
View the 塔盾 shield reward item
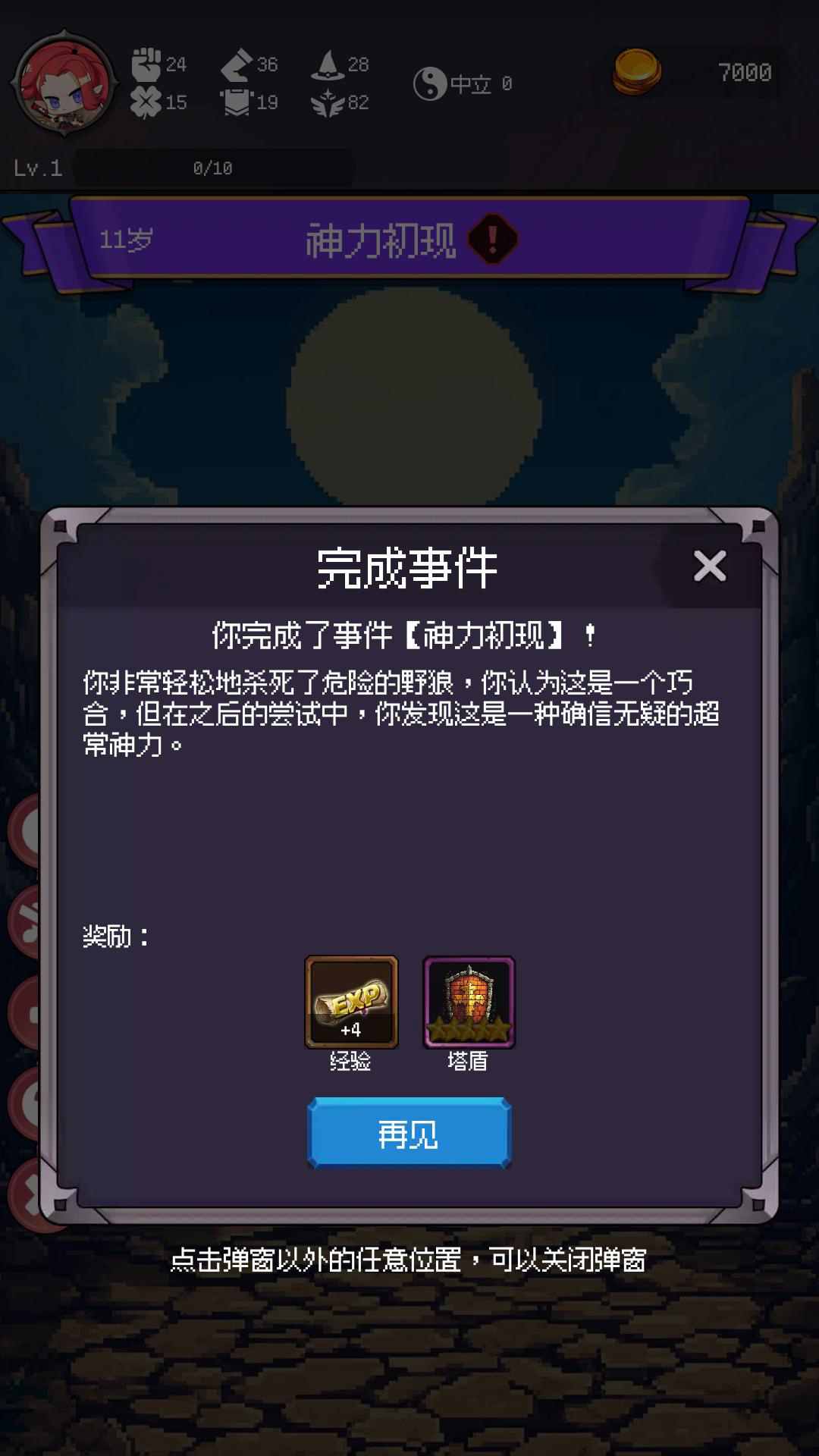[x=469, y=1002]
